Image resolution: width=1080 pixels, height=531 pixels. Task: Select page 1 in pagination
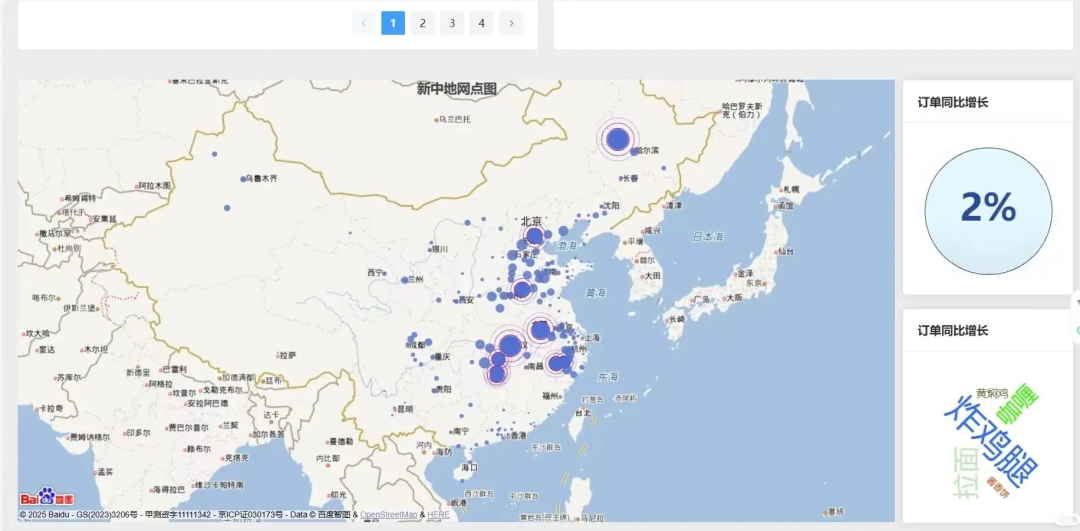pyautogui.click(x=393, y=23)
